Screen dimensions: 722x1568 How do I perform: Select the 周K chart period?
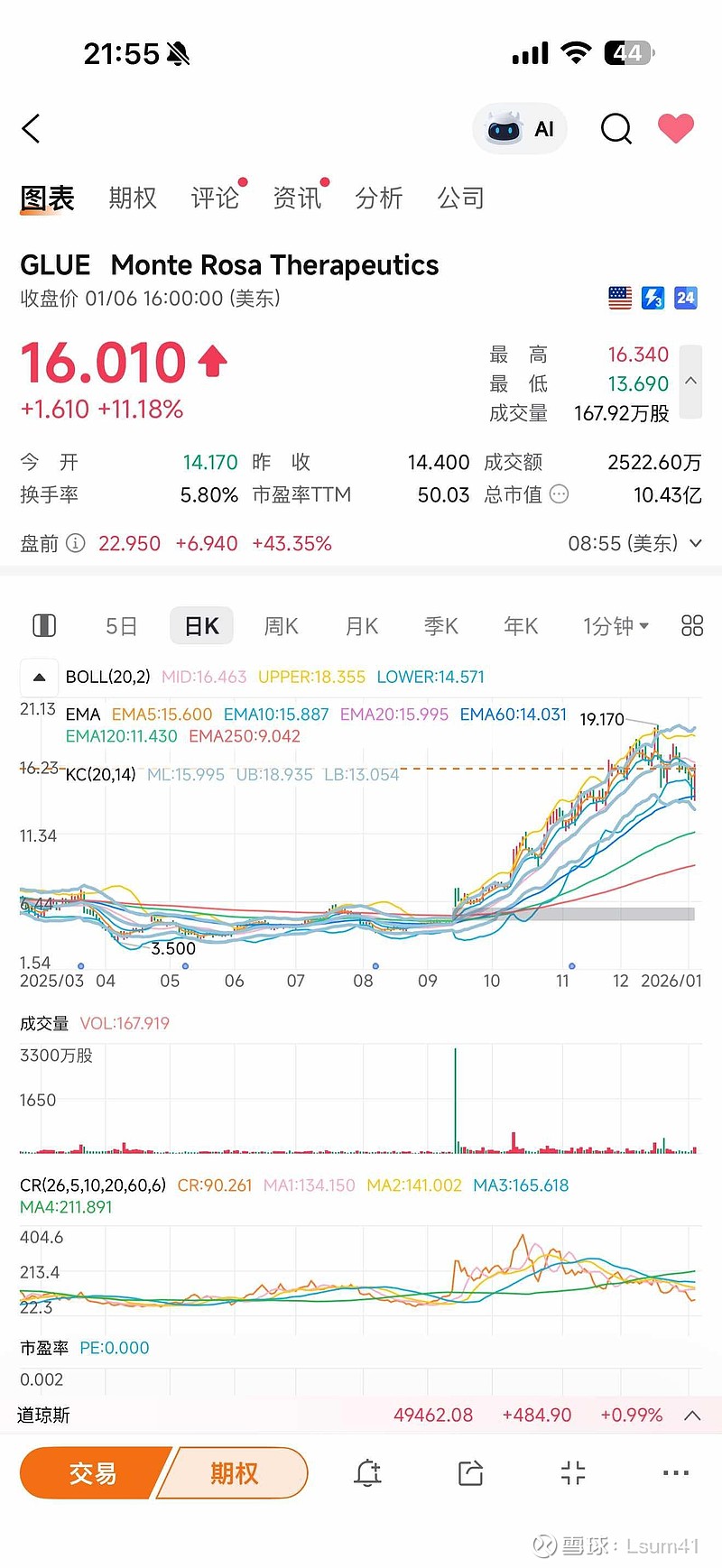pyautogui.click(x=281, y=626)
